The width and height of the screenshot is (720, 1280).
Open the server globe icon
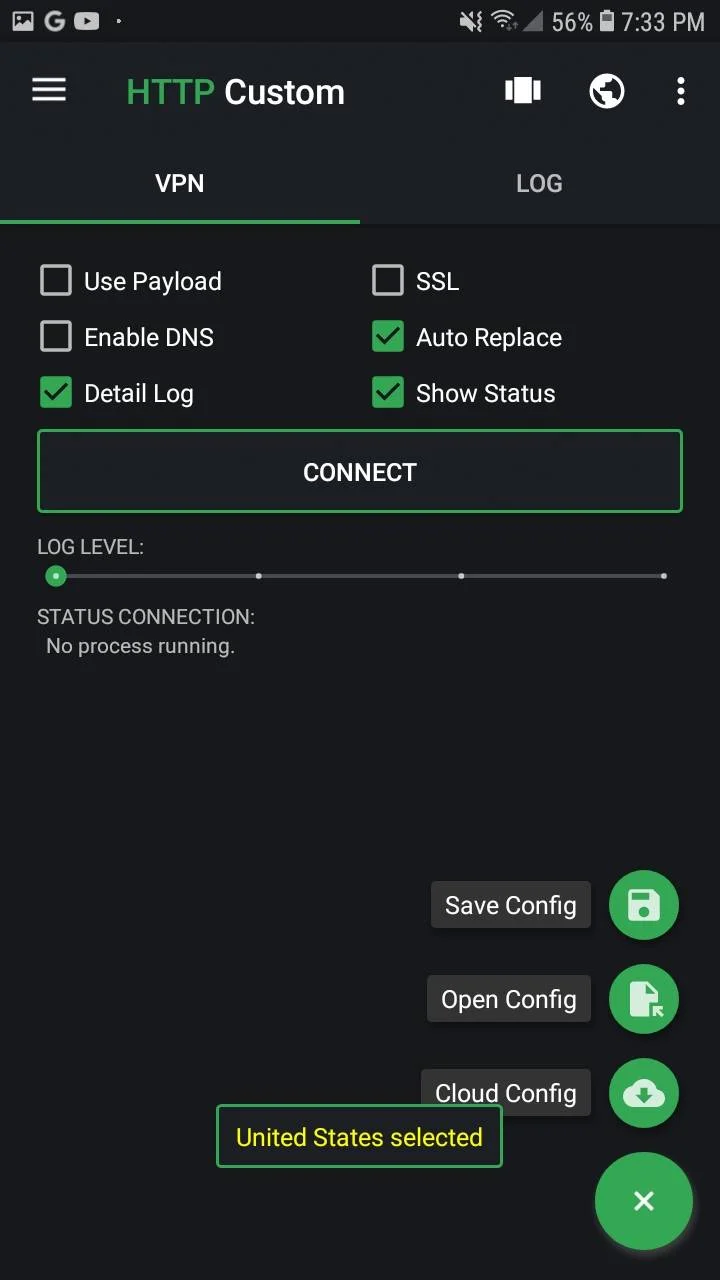point(607,91)
